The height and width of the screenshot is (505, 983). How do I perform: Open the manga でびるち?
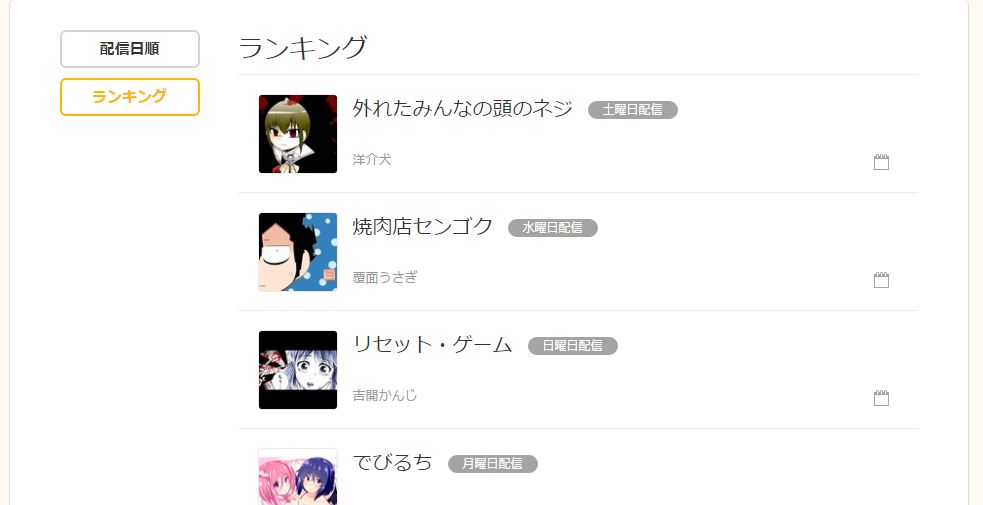(x=392, y=463)
